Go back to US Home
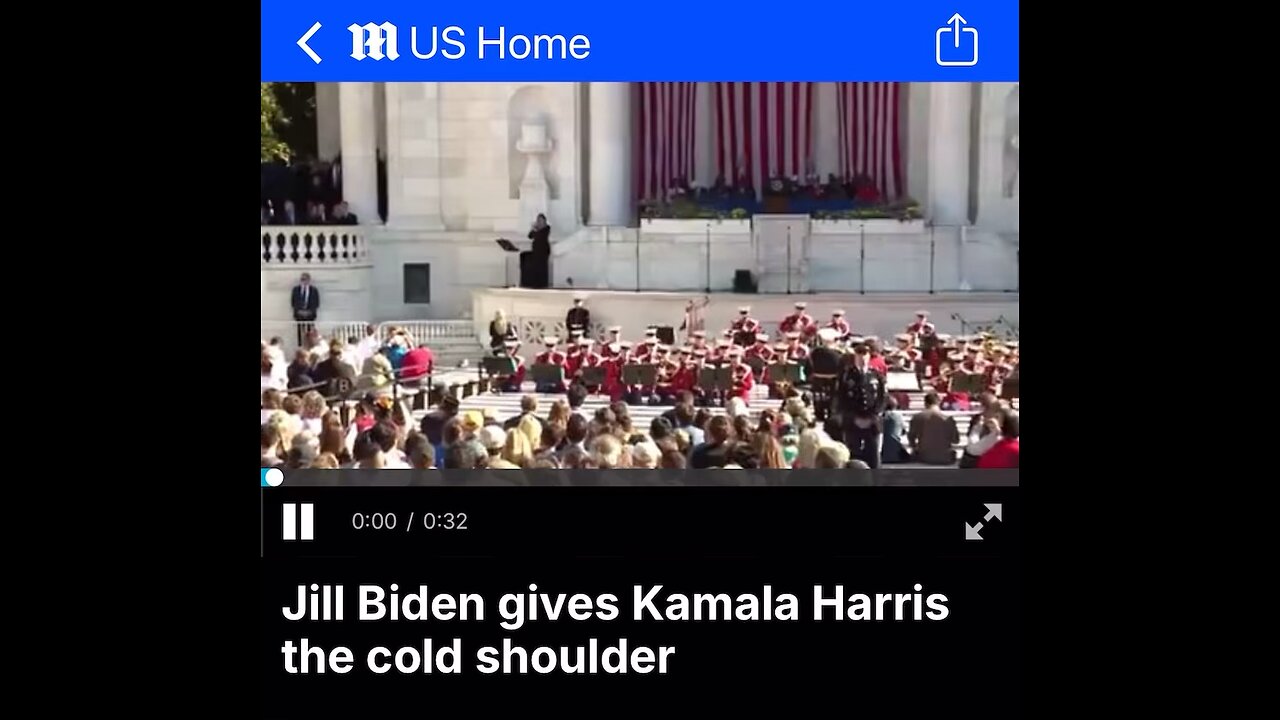 (x=309, y=43)
